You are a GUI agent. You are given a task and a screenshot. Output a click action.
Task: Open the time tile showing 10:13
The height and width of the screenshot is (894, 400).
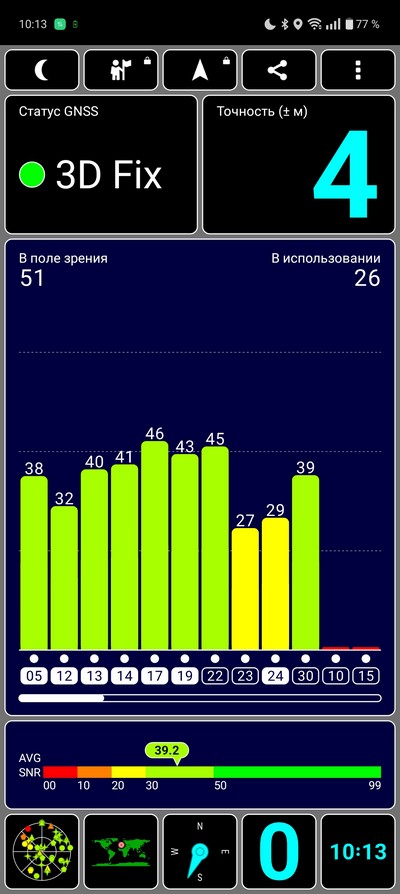pos(358,851)
